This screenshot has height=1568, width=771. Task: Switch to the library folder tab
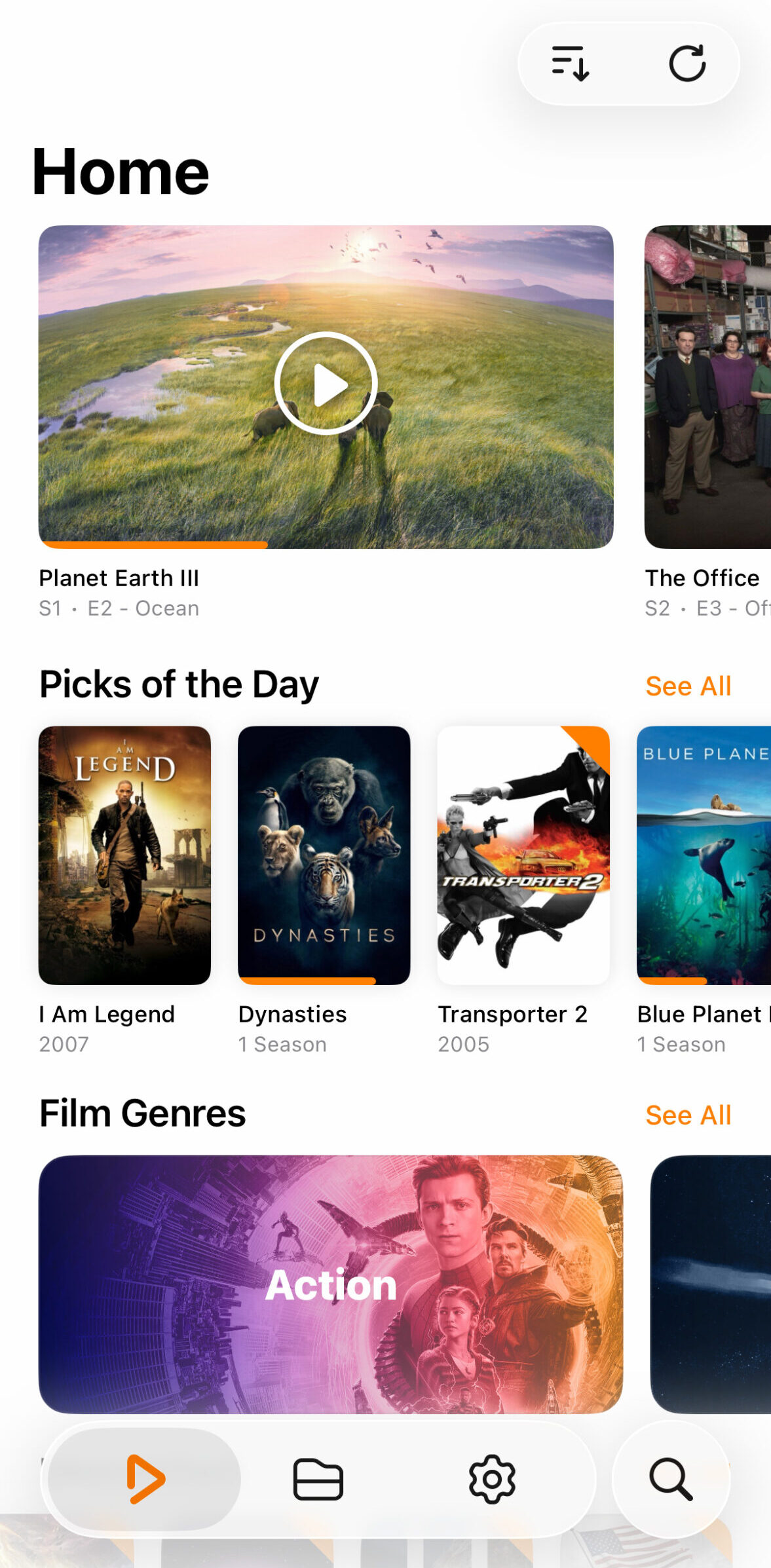pos(318,1479)
